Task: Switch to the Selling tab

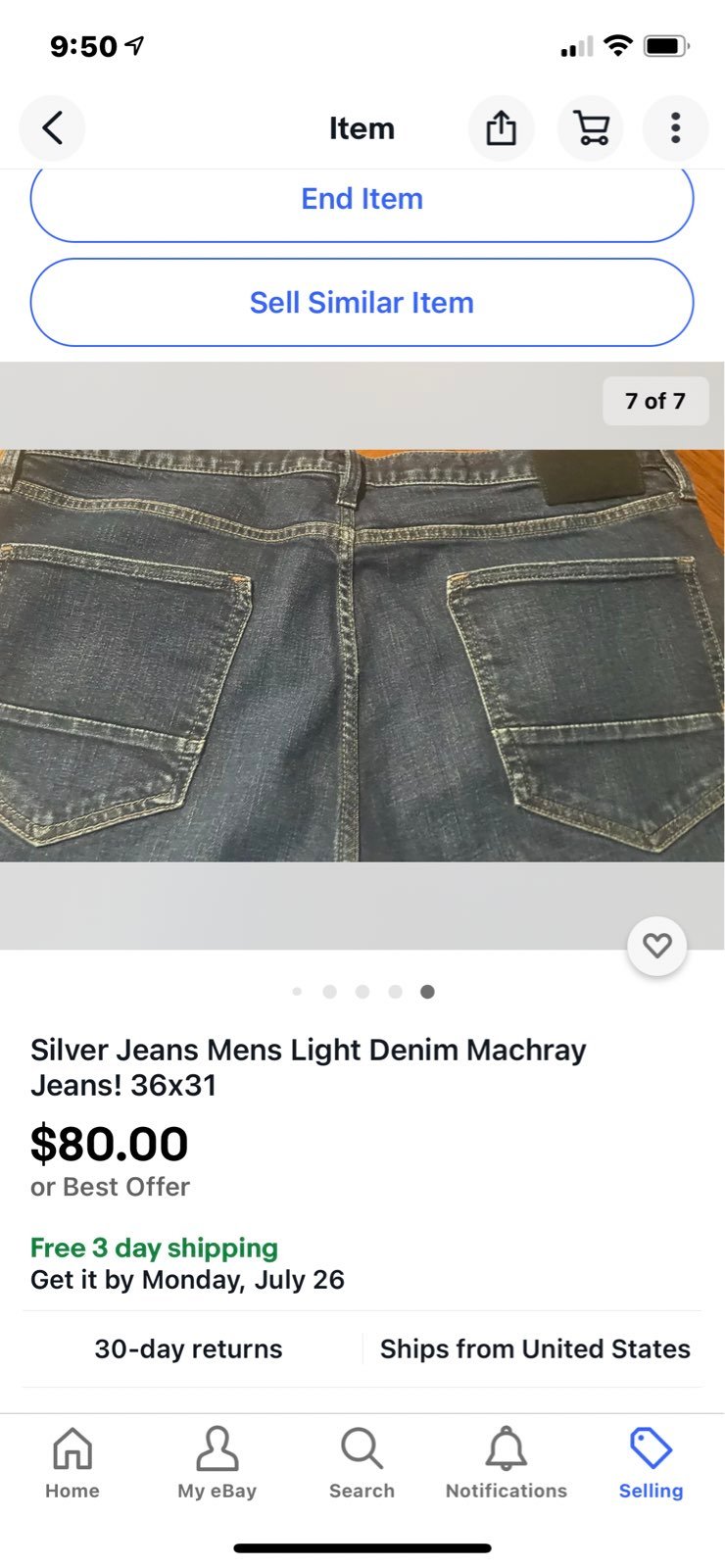Action: [x=652, y=1463]
